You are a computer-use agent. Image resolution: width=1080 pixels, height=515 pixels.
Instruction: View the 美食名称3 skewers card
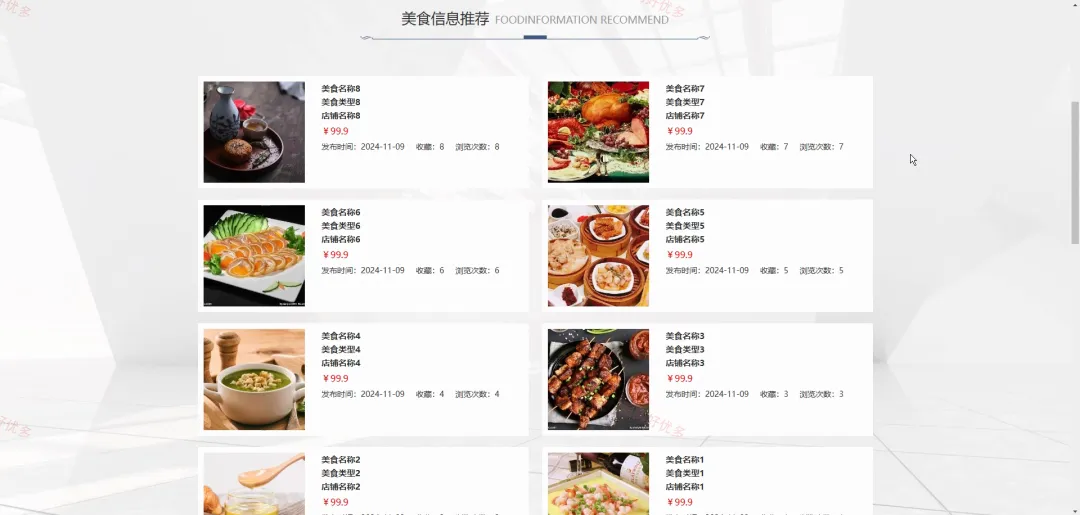coord(707,379)
